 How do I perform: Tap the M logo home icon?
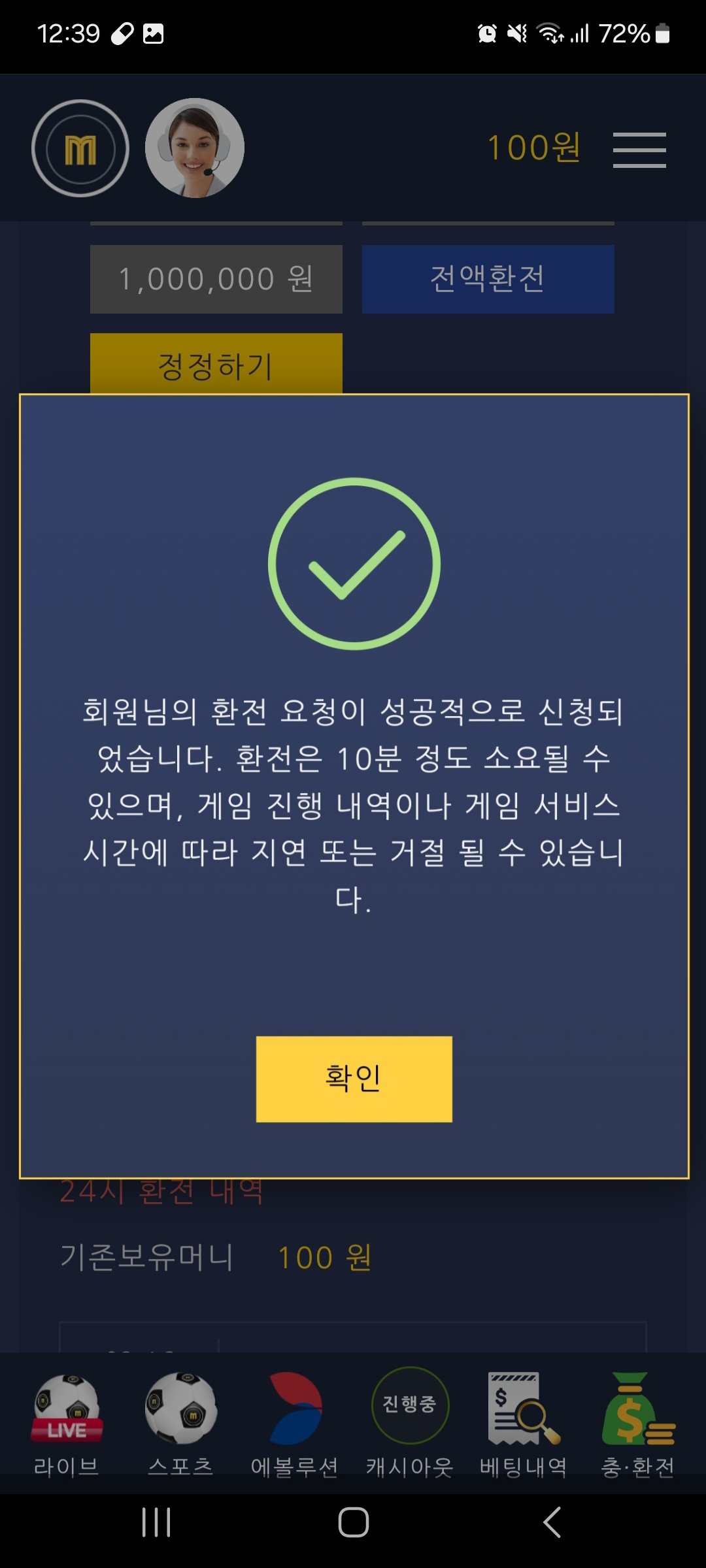coord(80,148)
